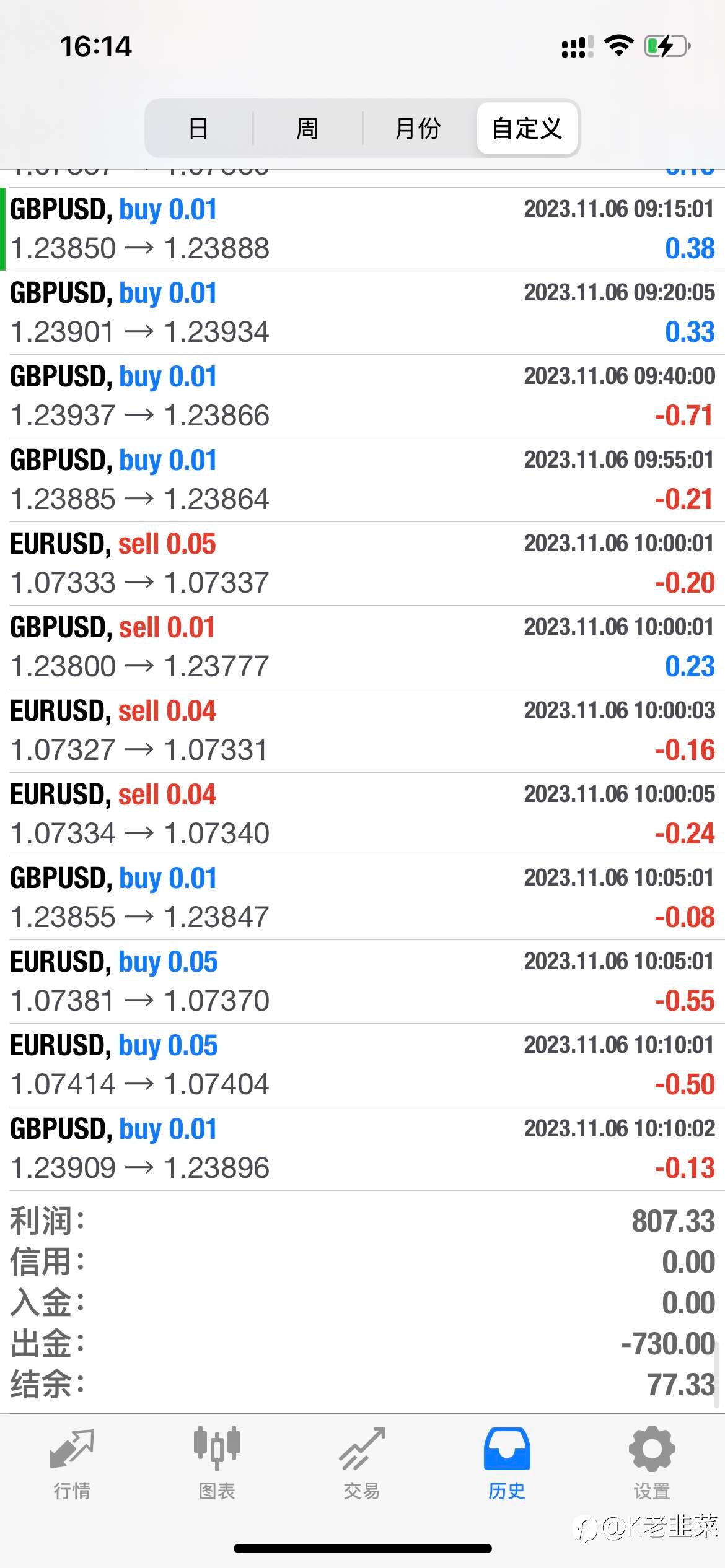This screenshot has height=1568, width=725.
Task: Select the 周 period filter
Action: tap(307, 128)
